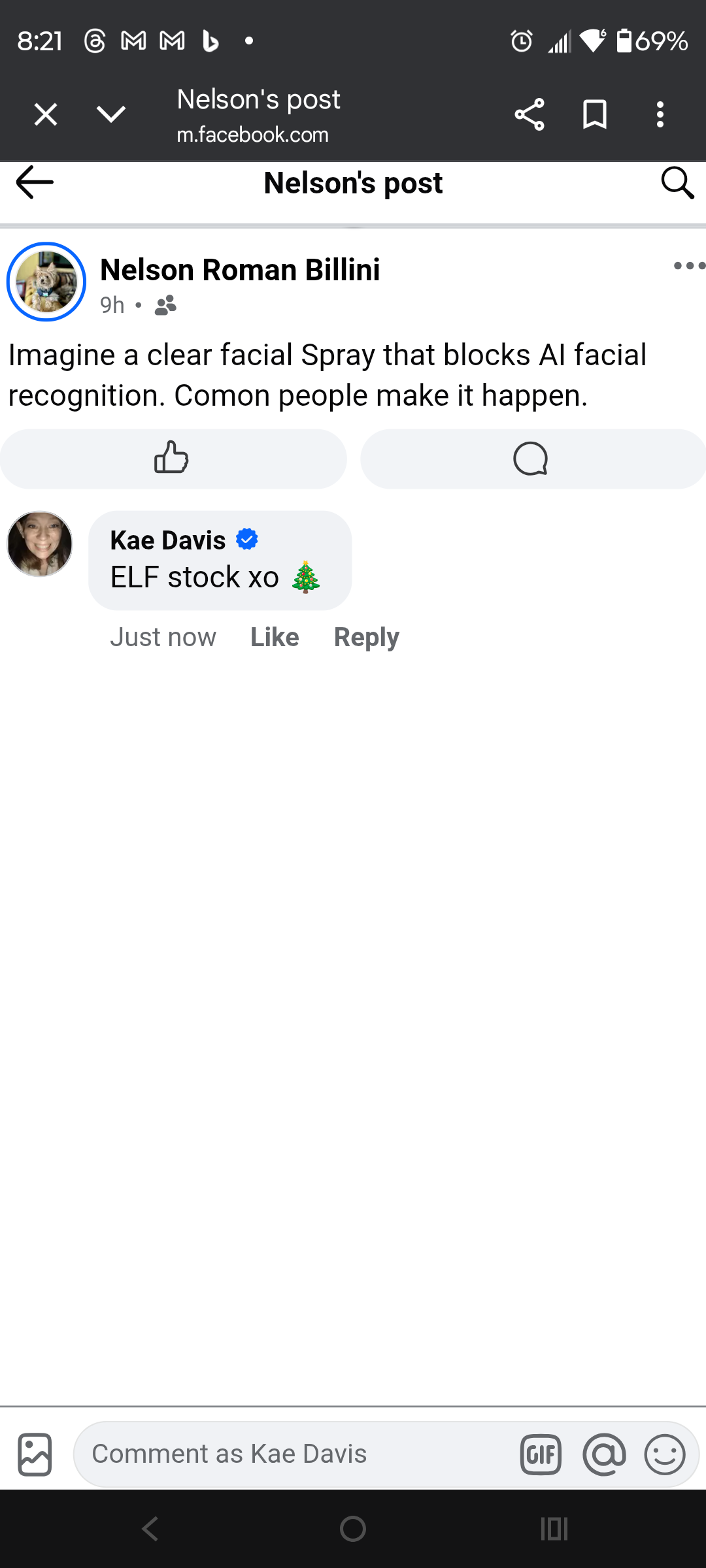Open Nelson Roman Billini's profile name
Screen dimensions: 706x1568
(239, 269)
